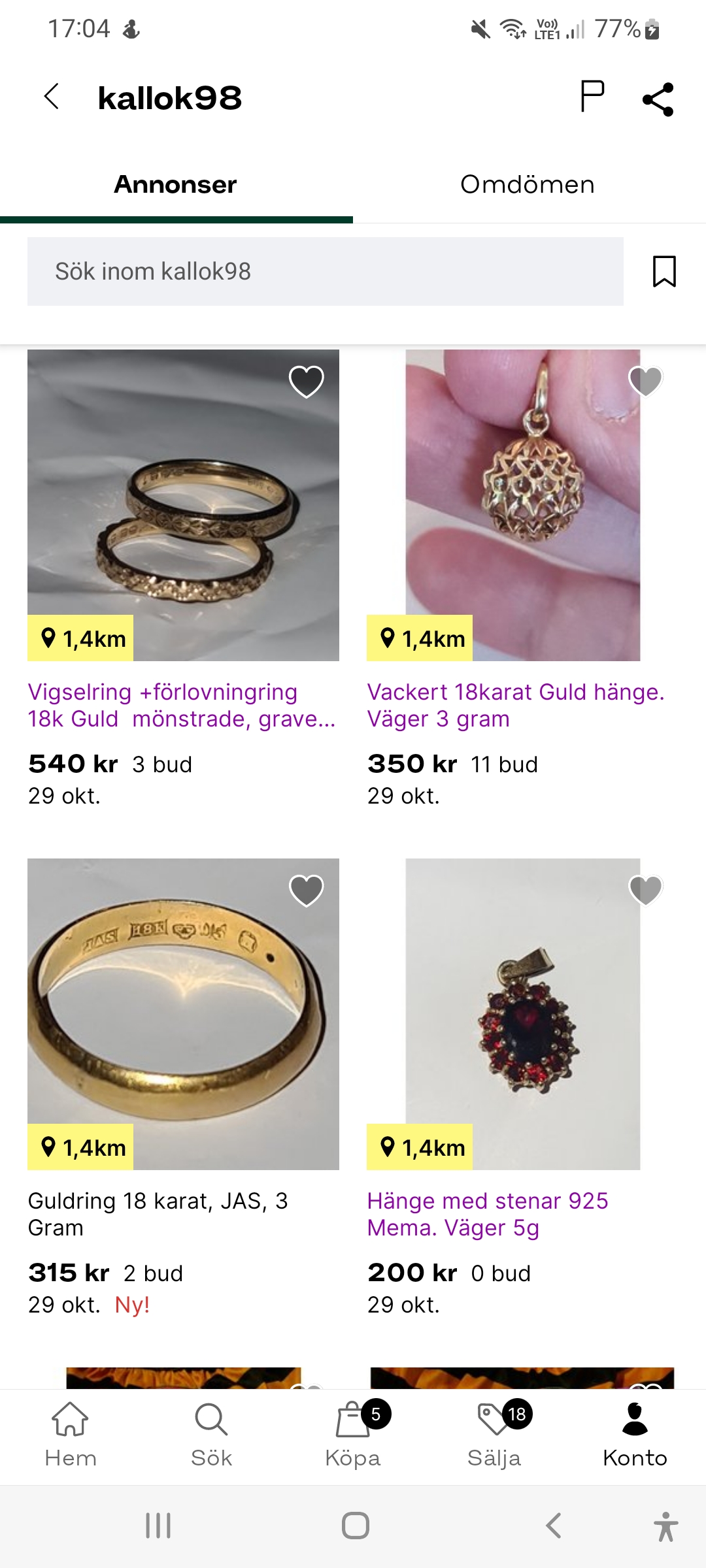The width and height of the screenshot is (706, 1568).
Task: Save this seller with the bookmark icon
Action: click(x=664, y=271)
